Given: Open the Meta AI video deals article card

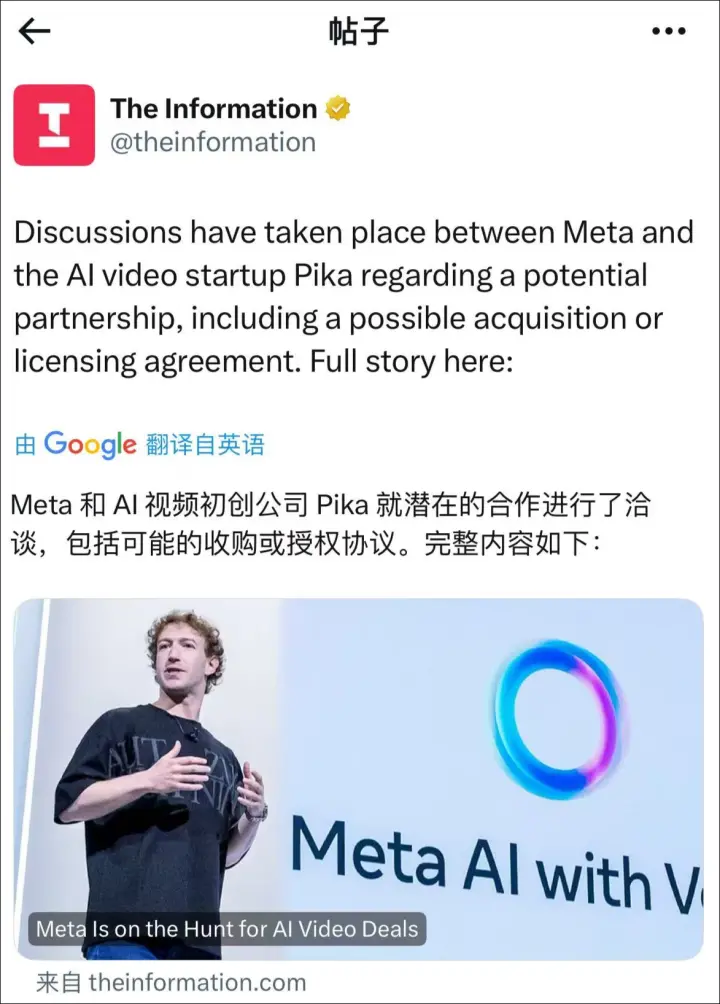Looking at the screenshot, I should tap(360, 778).
